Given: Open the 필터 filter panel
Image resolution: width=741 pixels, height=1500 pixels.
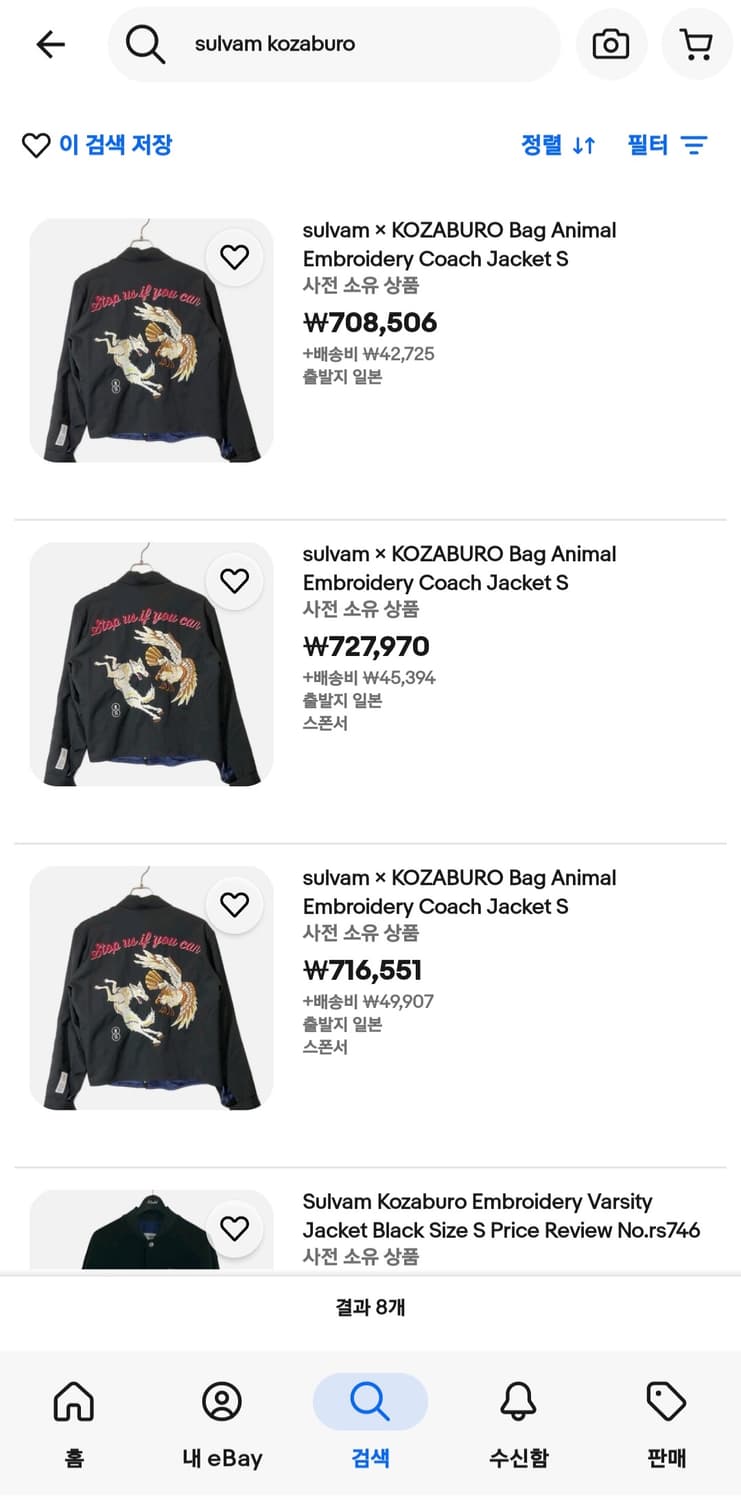Looking at the screenshot, I should 650,145.
